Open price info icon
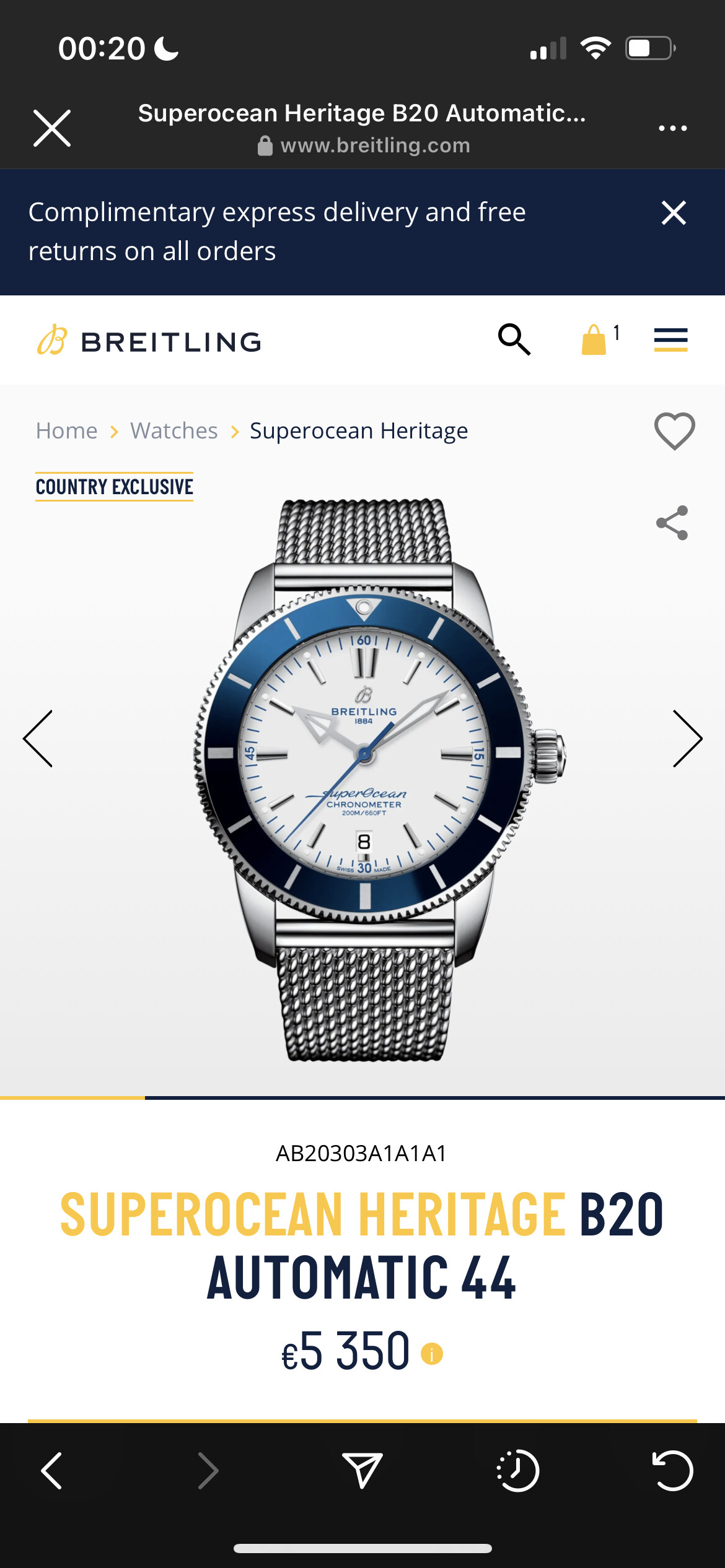This screenshot has height=1568, width=725. [x=432, y=1354]
